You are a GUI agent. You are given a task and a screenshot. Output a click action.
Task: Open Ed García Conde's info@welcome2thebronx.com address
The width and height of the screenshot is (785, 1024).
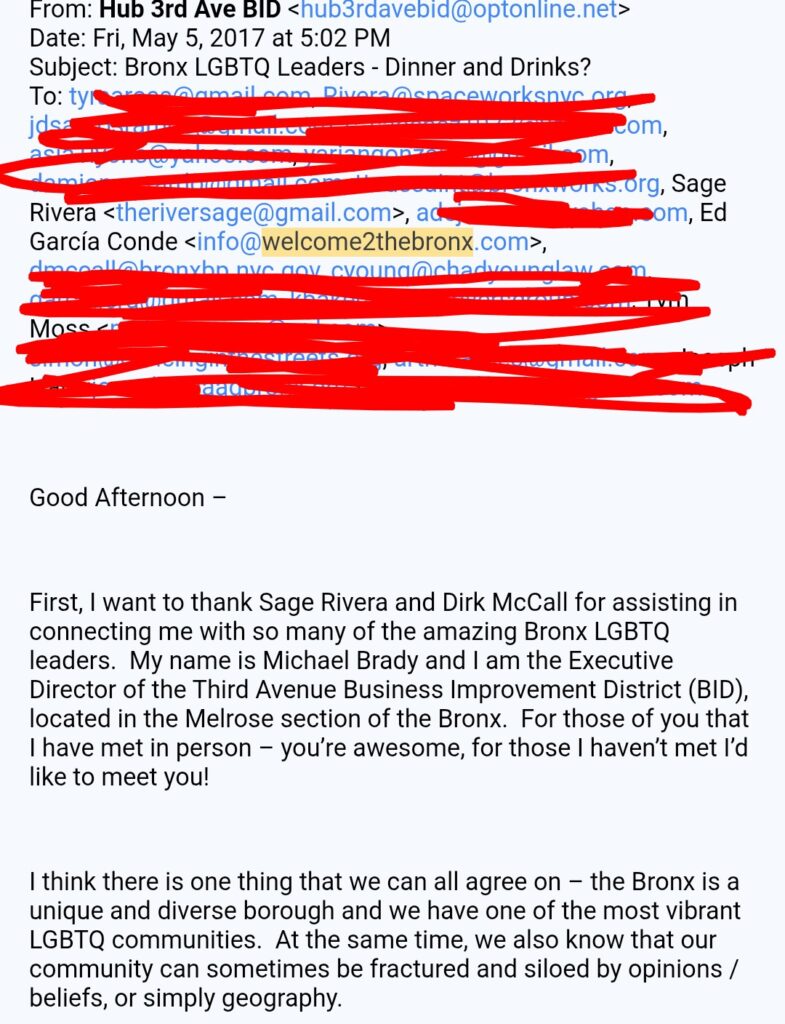[363, 242]
